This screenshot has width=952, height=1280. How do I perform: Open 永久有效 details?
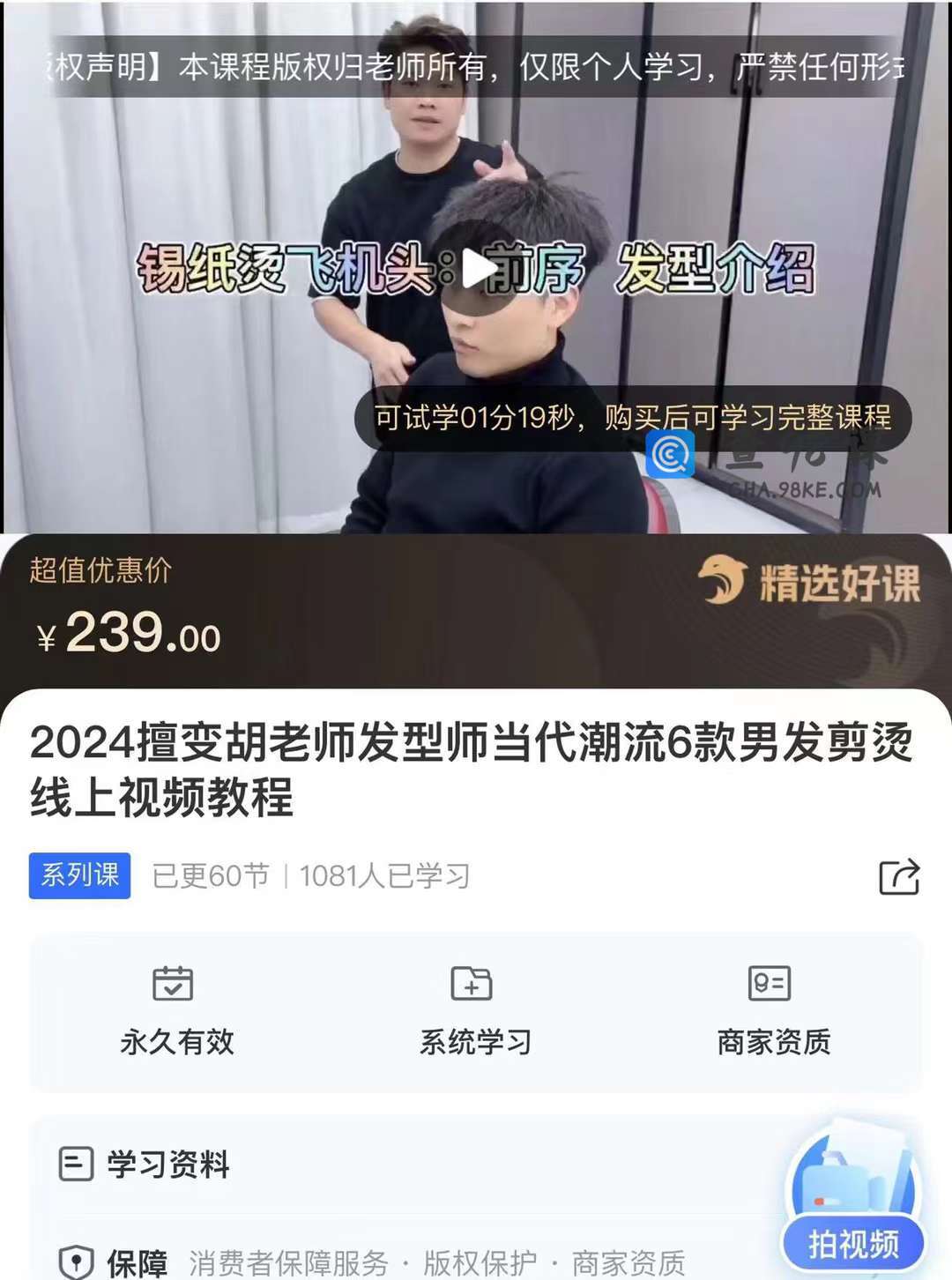[177, 1012]
